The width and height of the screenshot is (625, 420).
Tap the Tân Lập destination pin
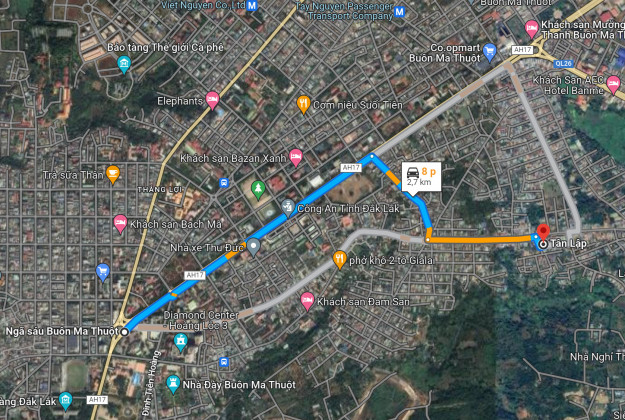tap(541, 236)
